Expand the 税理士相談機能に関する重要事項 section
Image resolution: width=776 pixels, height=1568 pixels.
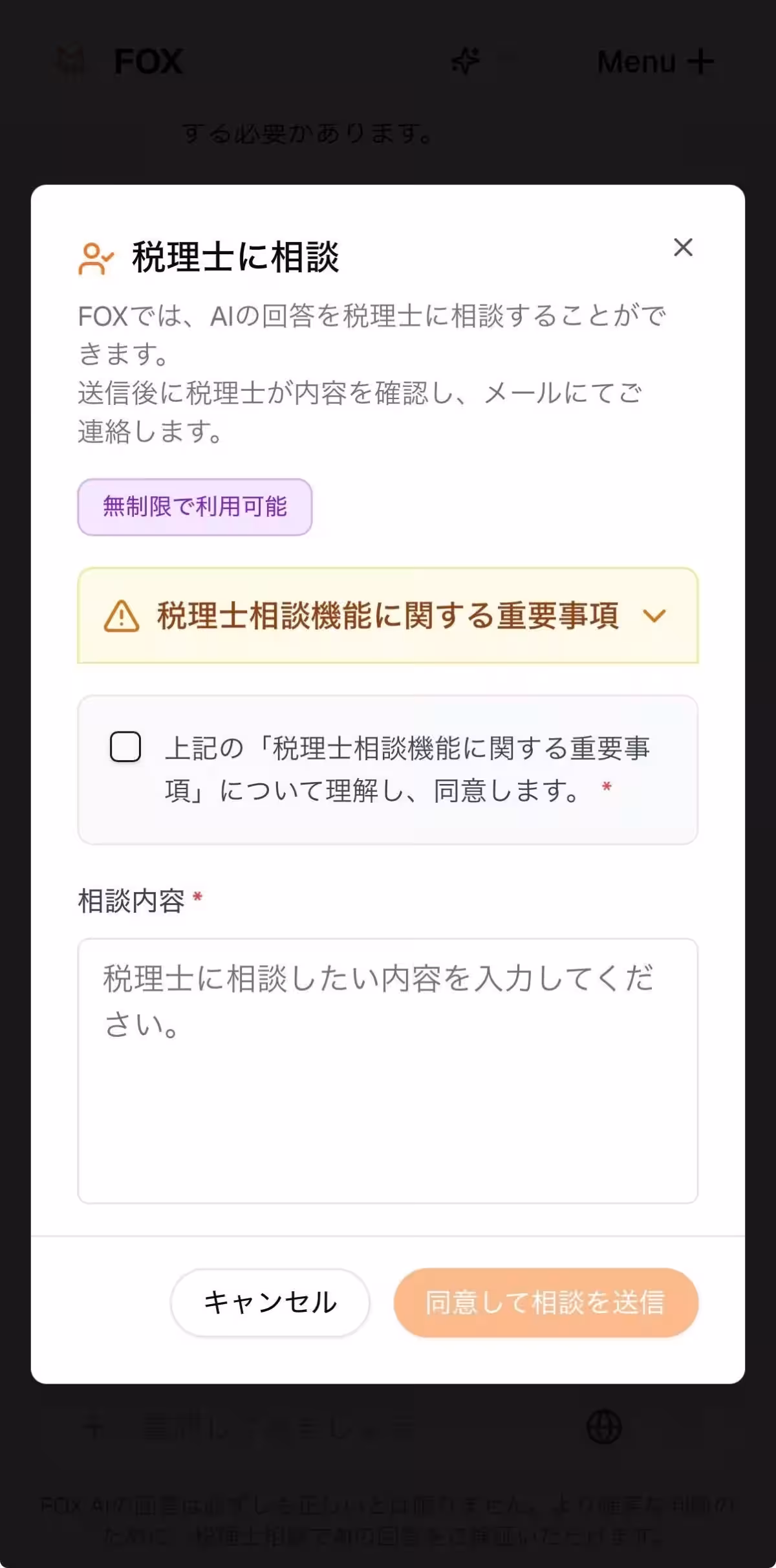(388, 617)
